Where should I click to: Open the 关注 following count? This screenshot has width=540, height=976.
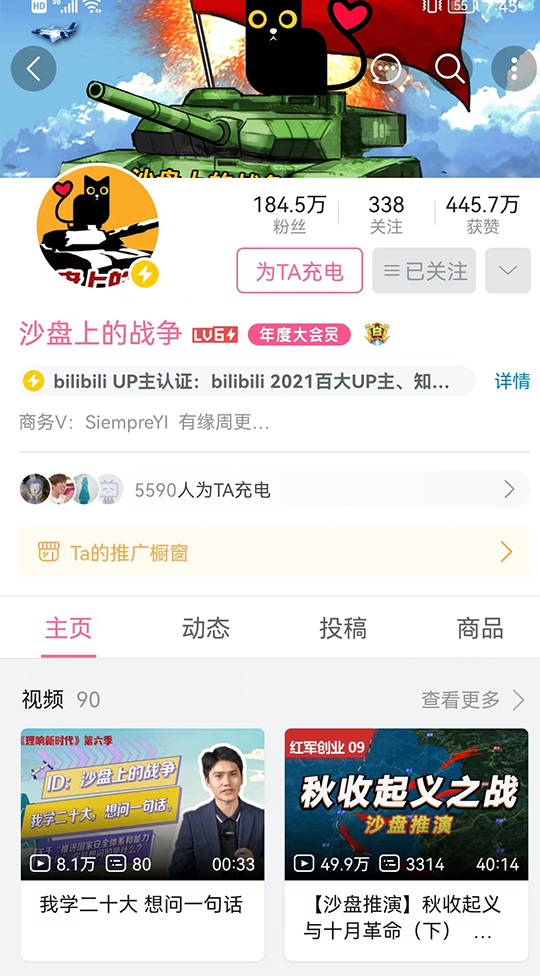(x=386, y=214)
